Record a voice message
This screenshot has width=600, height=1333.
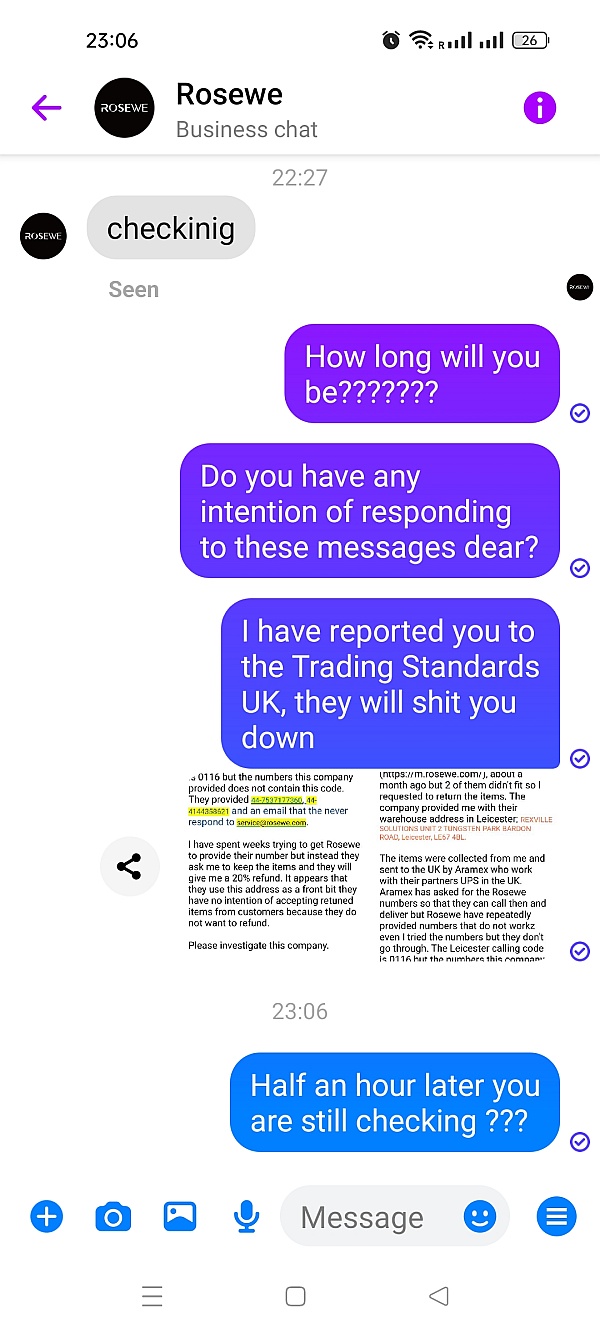coord(246,1216)
